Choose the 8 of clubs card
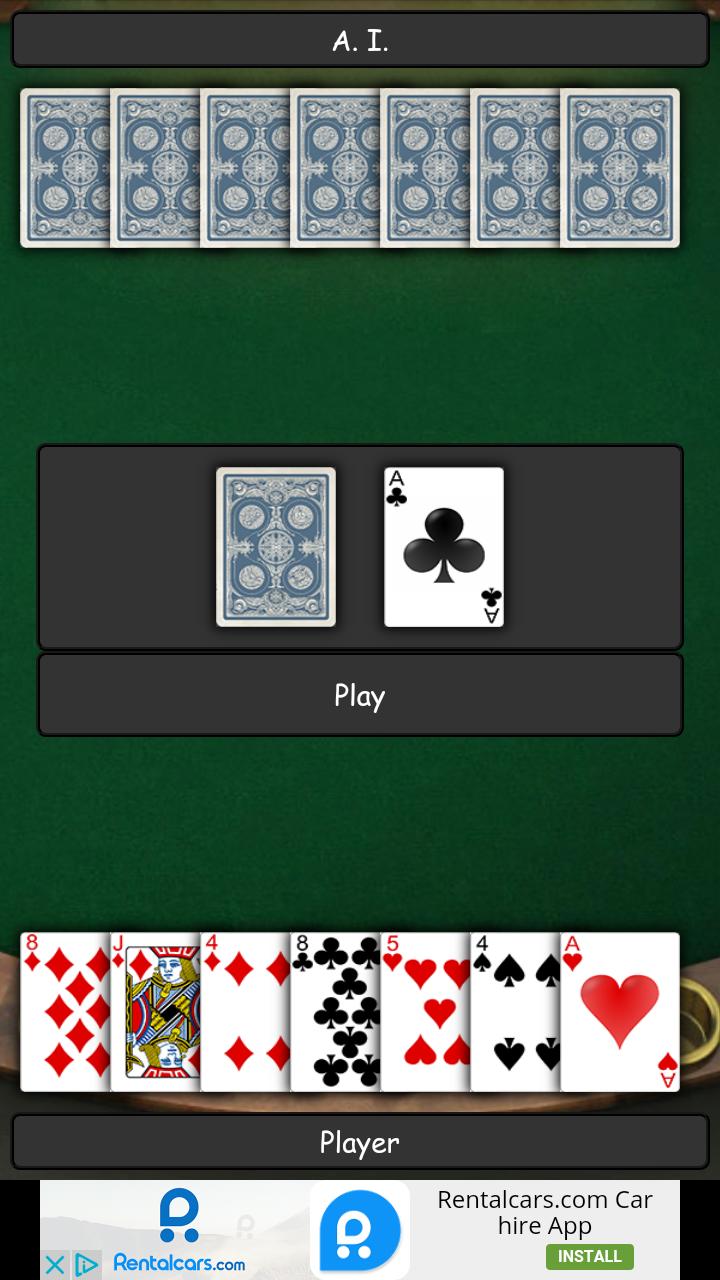Screen dimensions: 720x1280 point(335,1012)
